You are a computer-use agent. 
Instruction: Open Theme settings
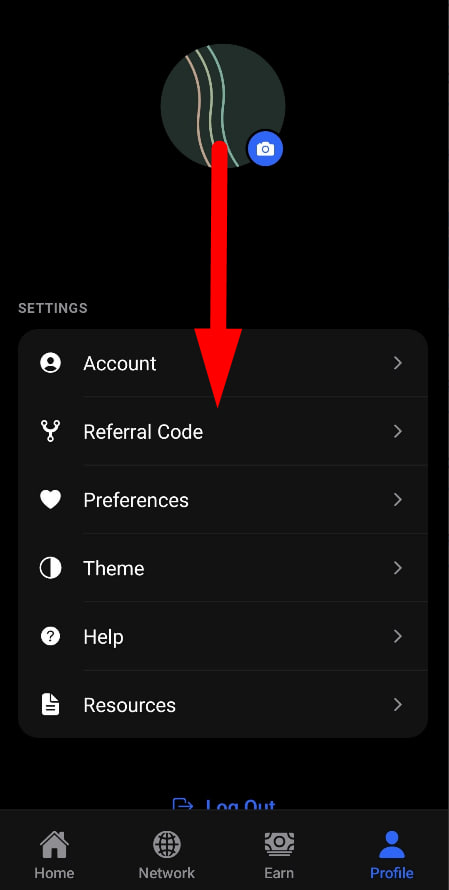coord(223,568)
